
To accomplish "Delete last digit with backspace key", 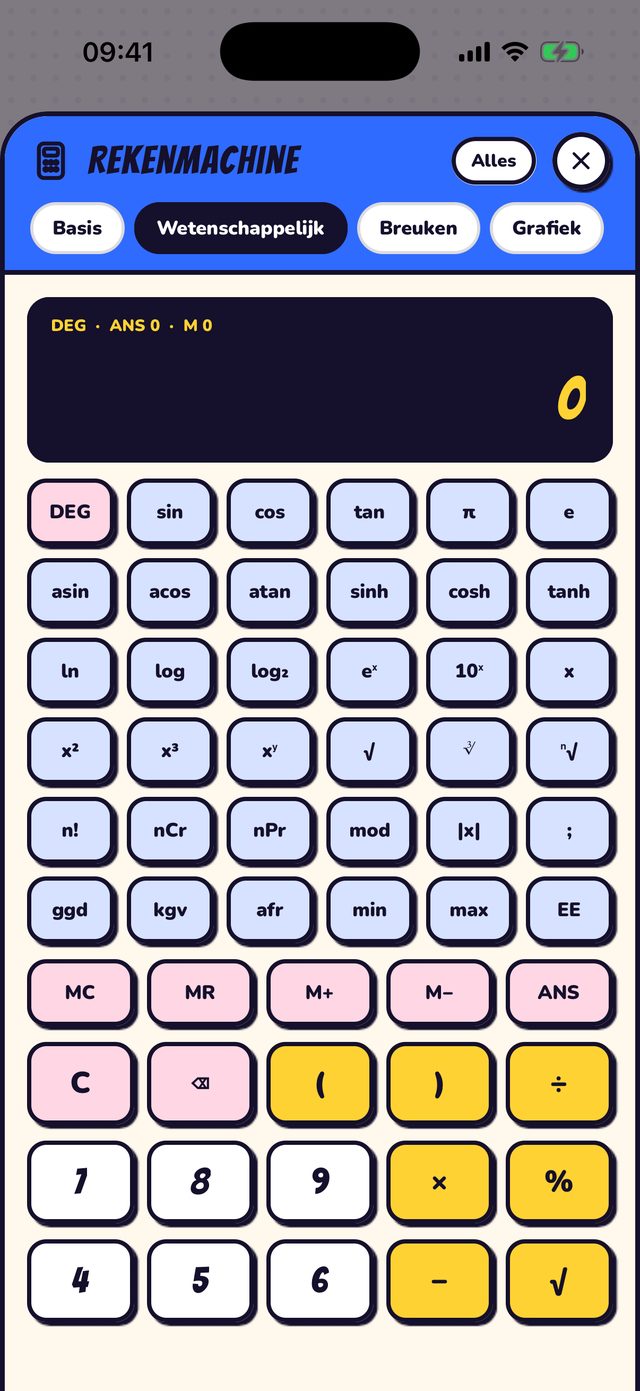I will coord(200,1083).
